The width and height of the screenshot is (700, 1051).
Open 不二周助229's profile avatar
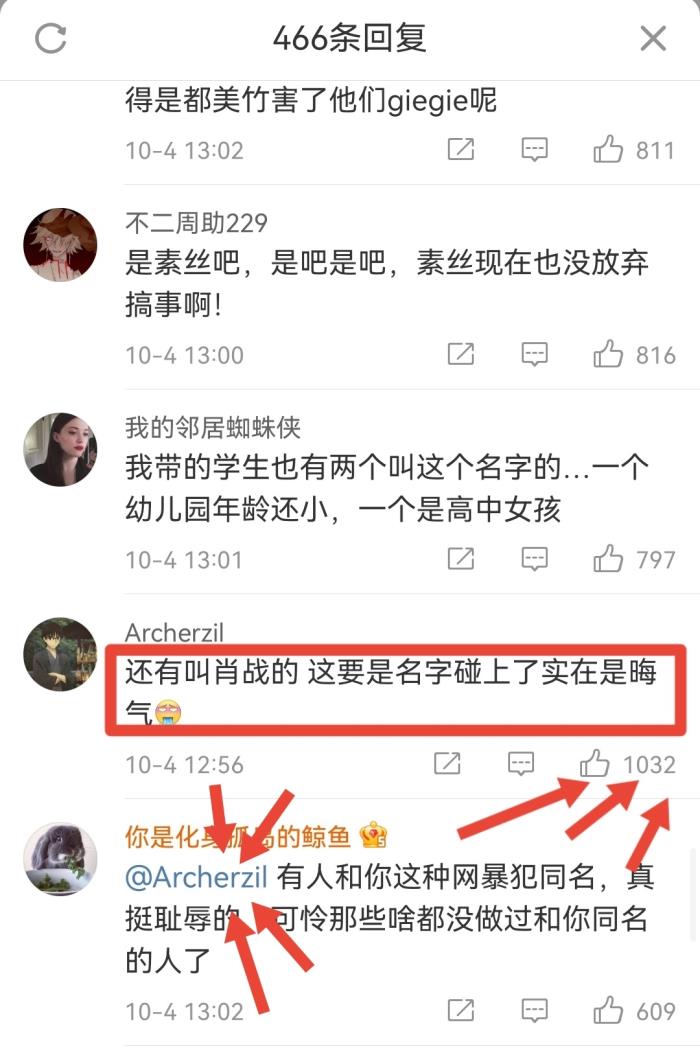coord(60,245)
